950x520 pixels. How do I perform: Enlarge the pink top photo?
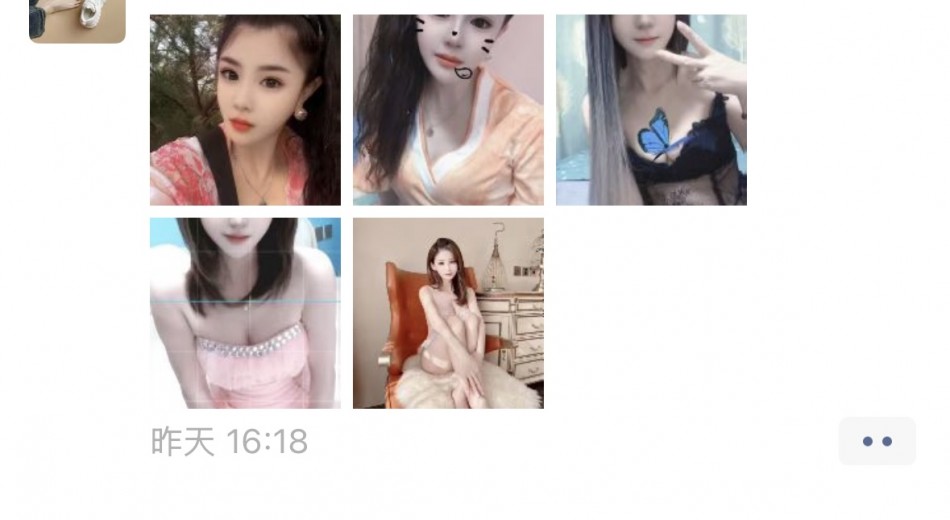245,313
